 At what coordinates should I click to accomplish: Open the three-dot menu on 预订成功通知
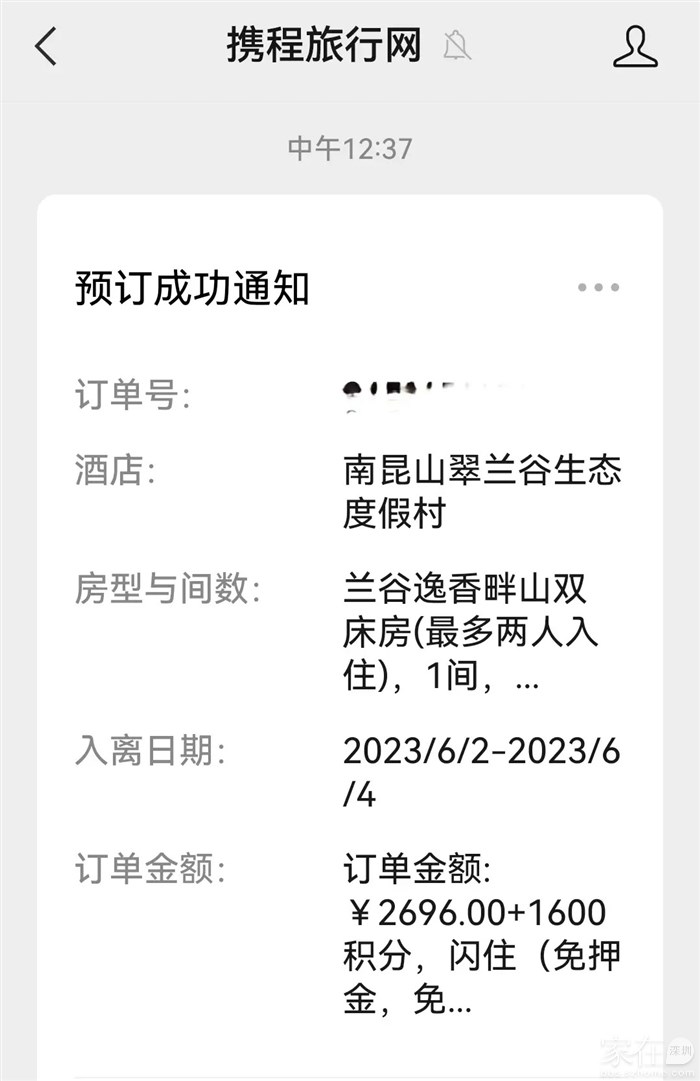(x=598, y=288)
